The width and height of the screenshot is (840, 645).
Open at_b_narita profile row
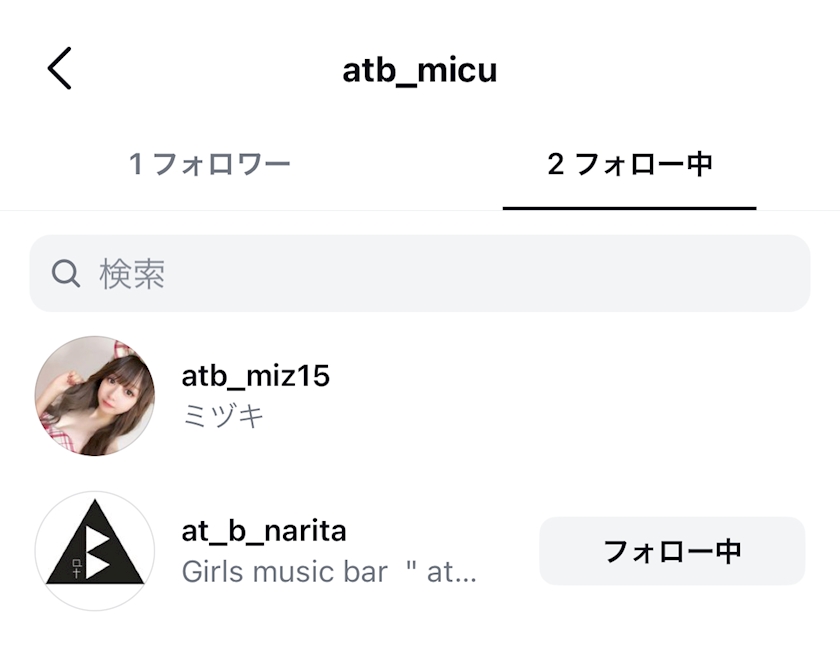coord(264,550)
